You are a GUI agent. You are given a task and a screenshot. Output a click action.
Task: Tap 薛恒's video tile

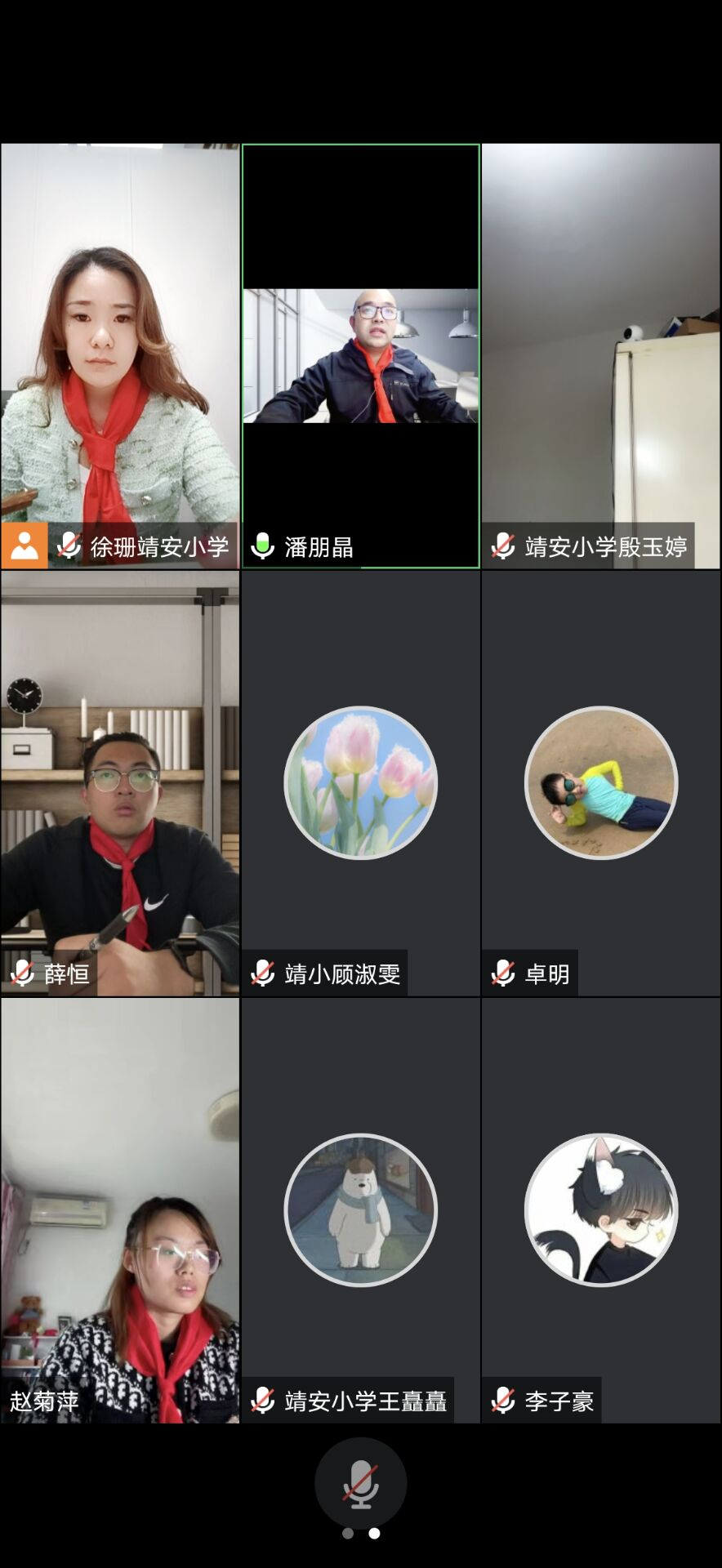[120, 782]
